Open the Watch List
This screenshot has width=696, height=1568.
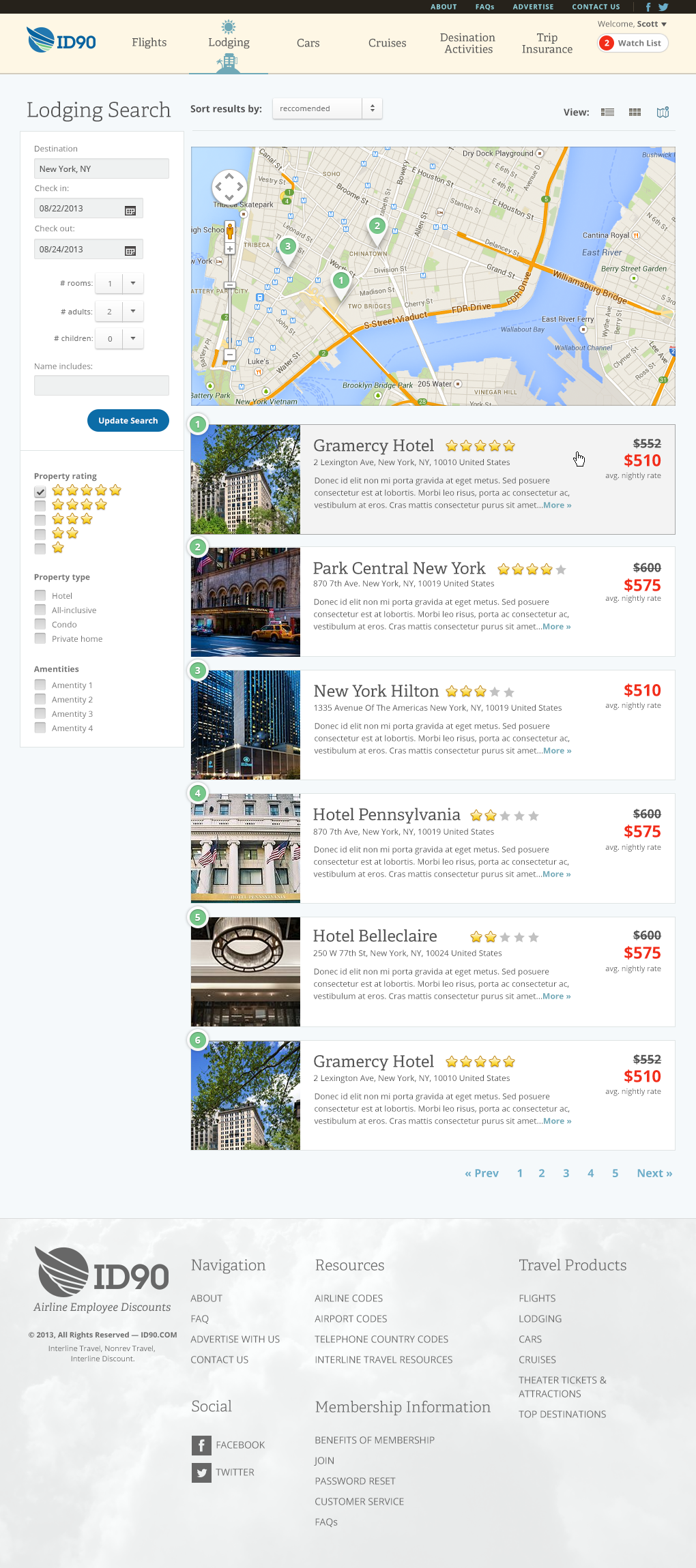[x=633, y=43]
